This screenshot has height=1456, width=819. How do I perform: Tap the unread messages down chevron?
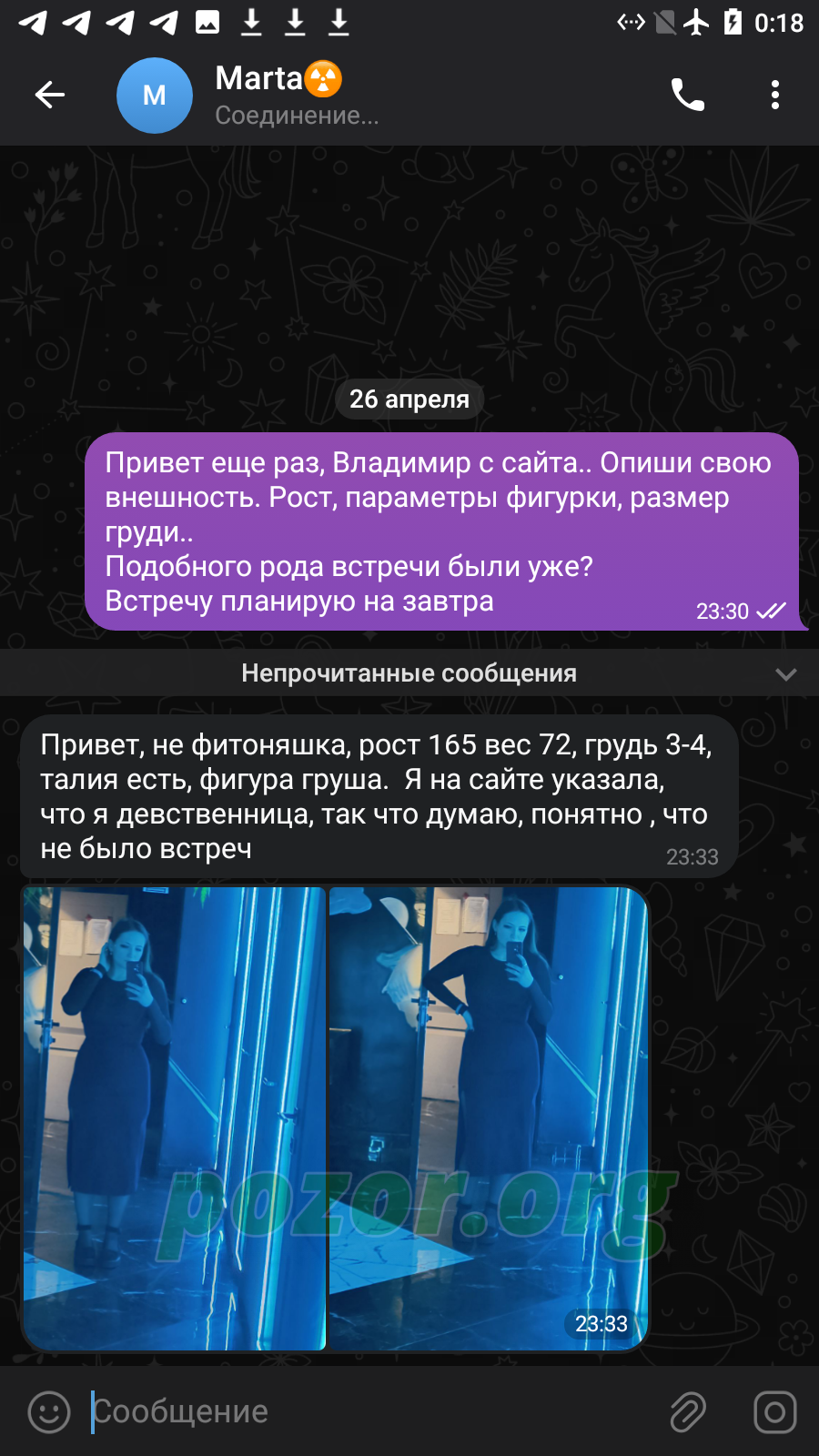tap(786, 674)
